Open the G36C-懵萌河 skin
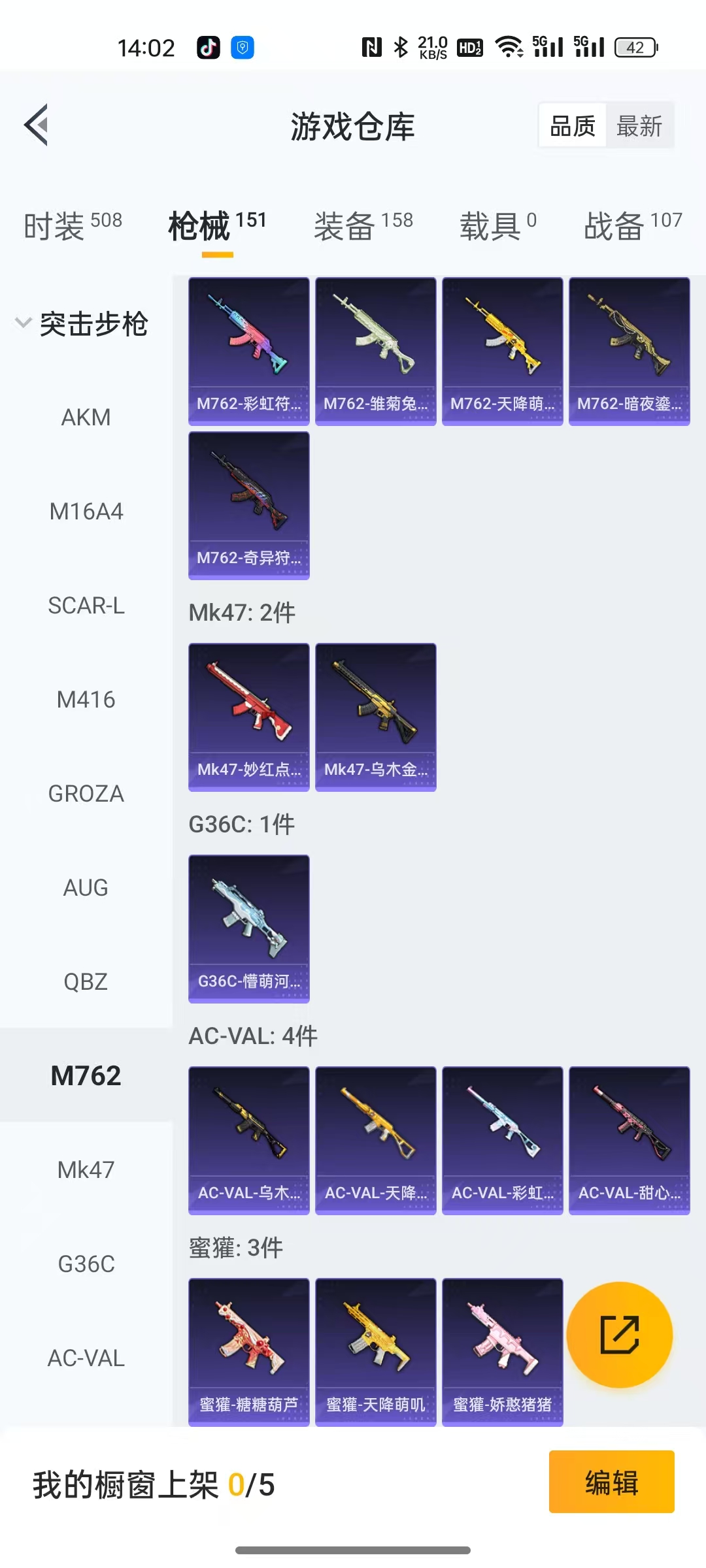 click(249, 928)
